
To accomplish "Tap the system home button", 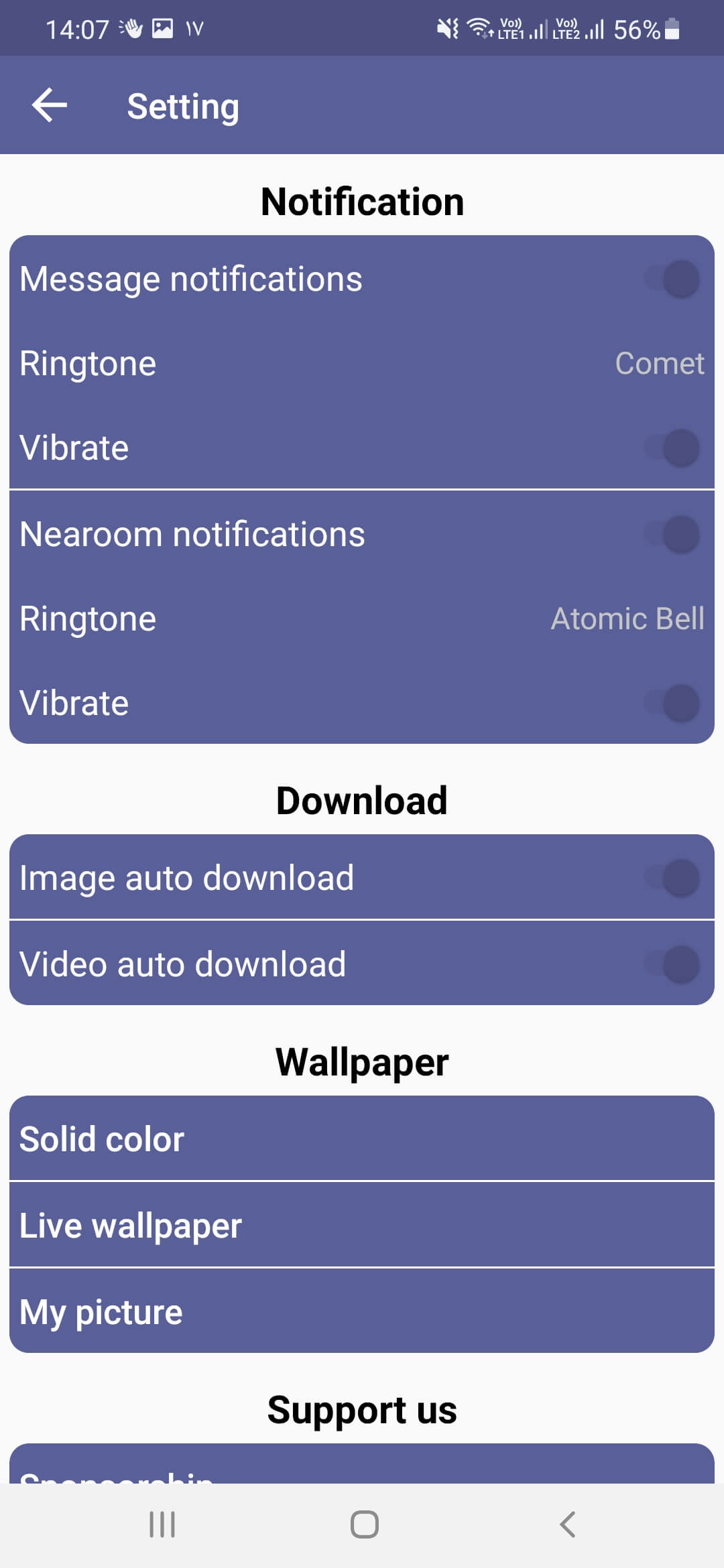I will pos(364,1524).
